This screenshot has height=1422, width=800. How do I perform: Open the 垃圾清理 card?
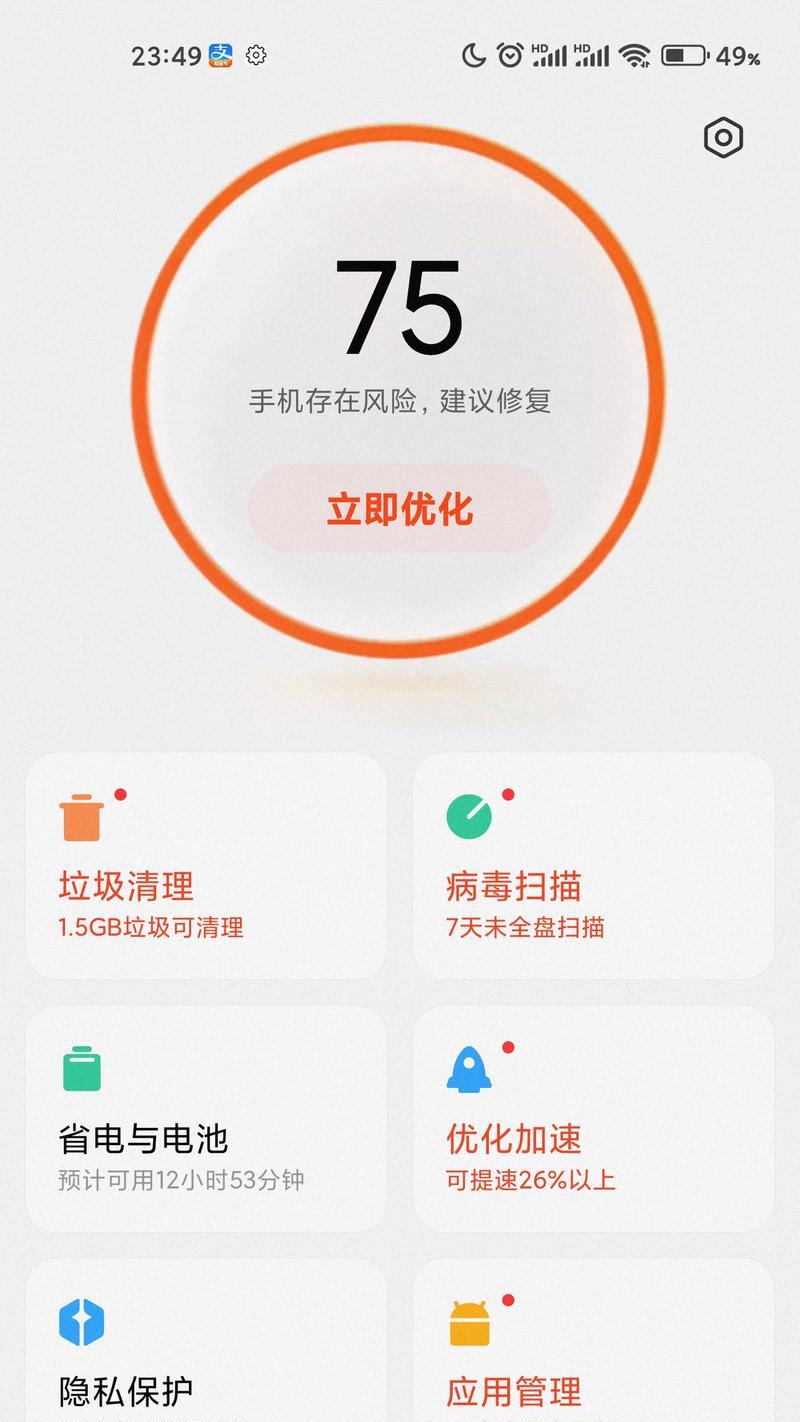click(x=205, y=866)
